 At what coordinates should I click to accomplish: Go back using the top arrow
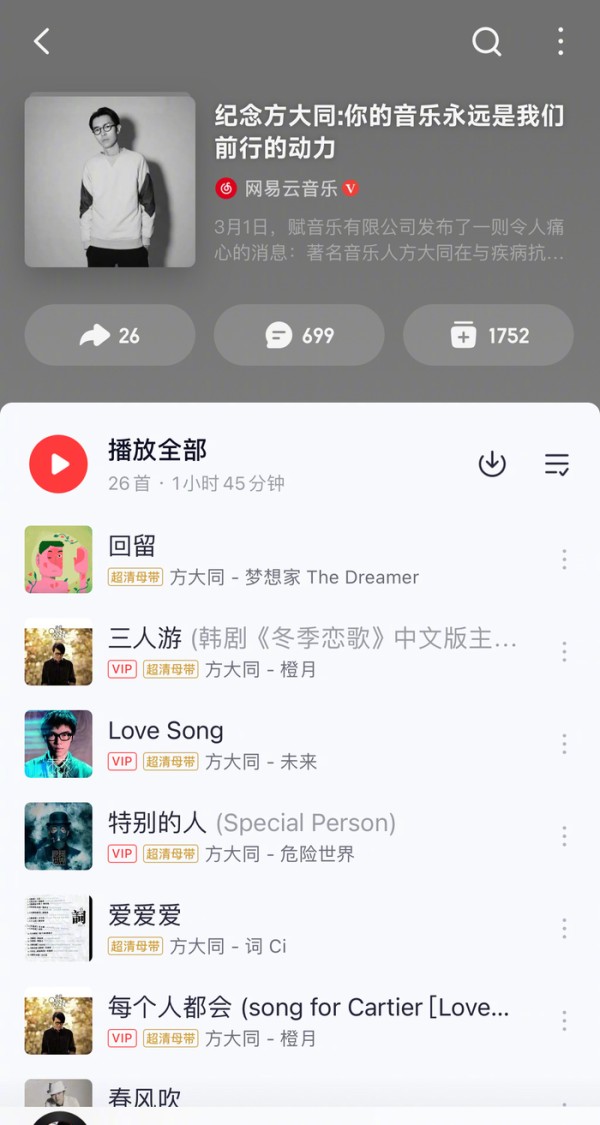[41, 41]
